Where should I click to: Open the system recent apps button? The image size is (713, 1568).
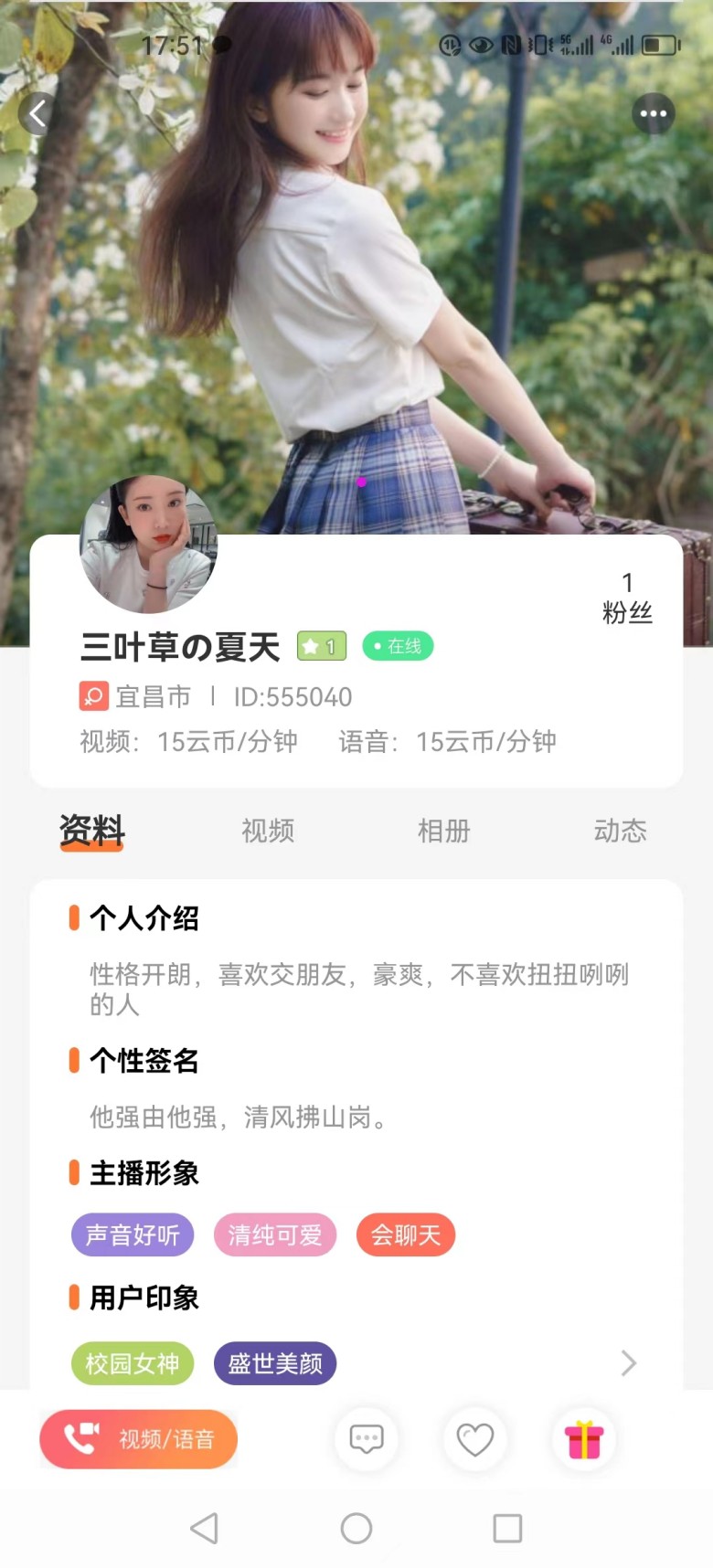507,1528
